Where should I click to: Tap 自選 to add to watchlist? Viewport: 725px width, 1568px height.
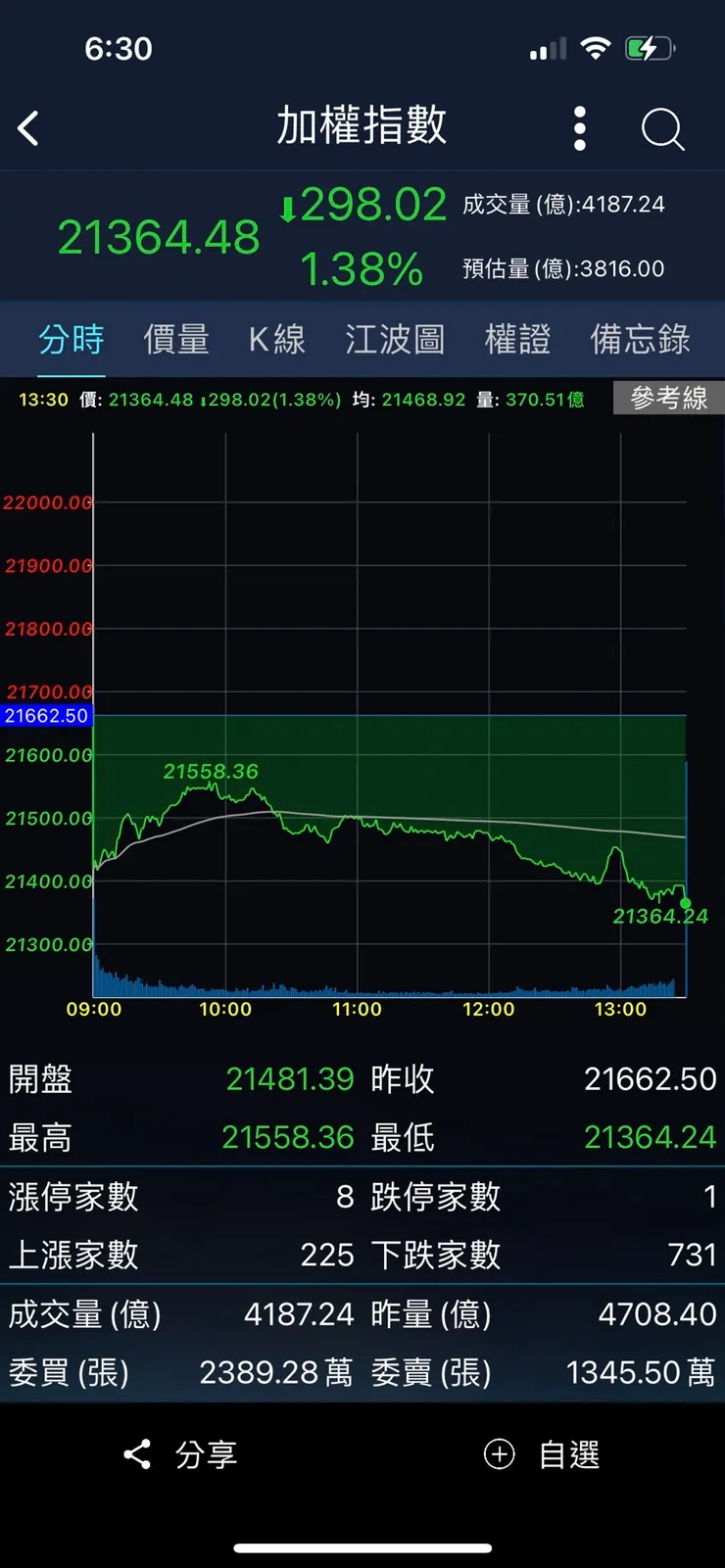pos(566,1455)
